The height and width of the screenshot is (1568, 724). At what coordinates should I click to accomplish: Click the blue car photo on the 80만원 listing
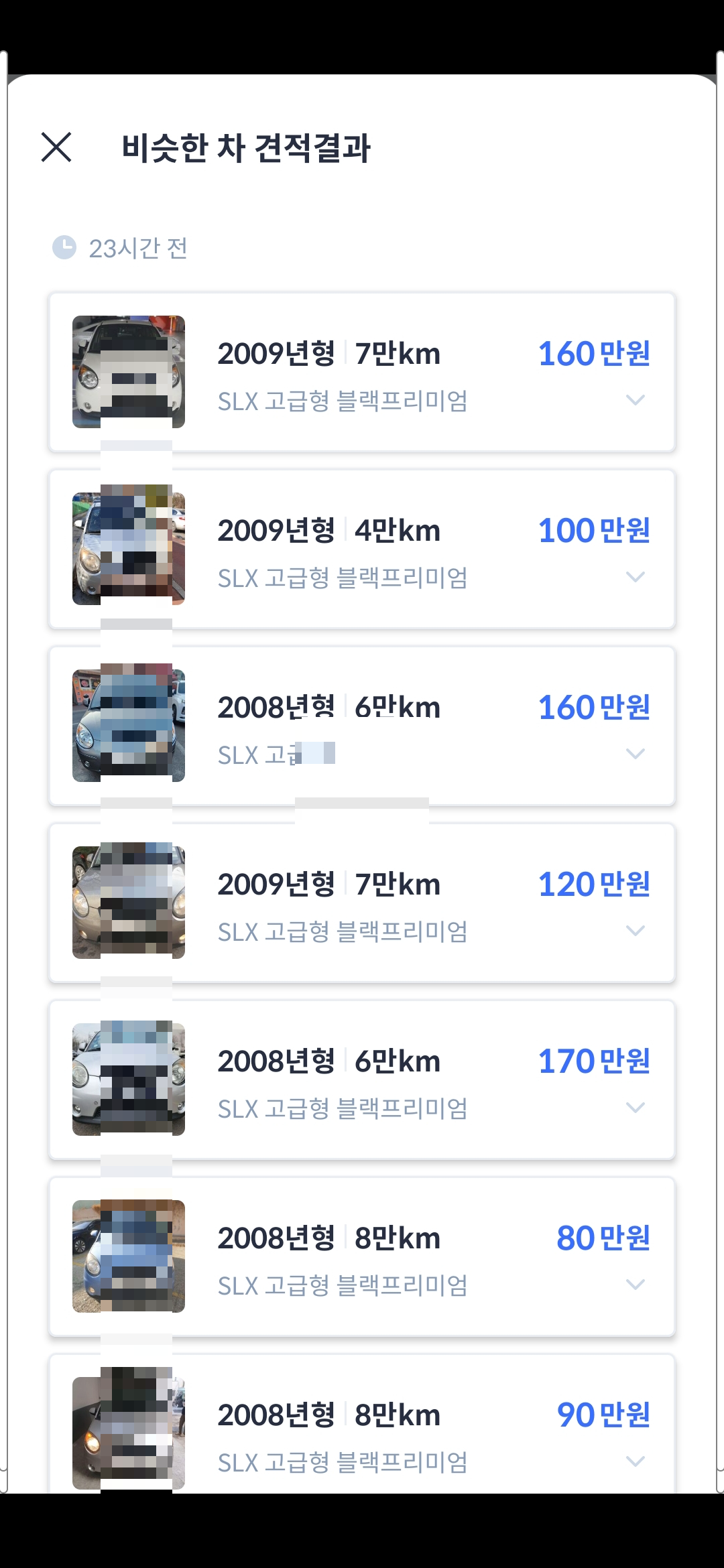click(x=129, y=1255)
